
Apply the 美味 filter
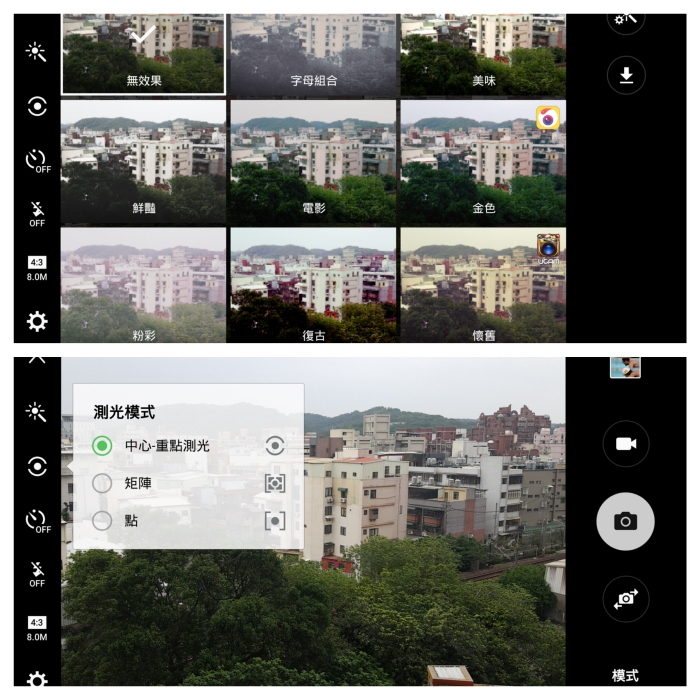click(483, 55)
